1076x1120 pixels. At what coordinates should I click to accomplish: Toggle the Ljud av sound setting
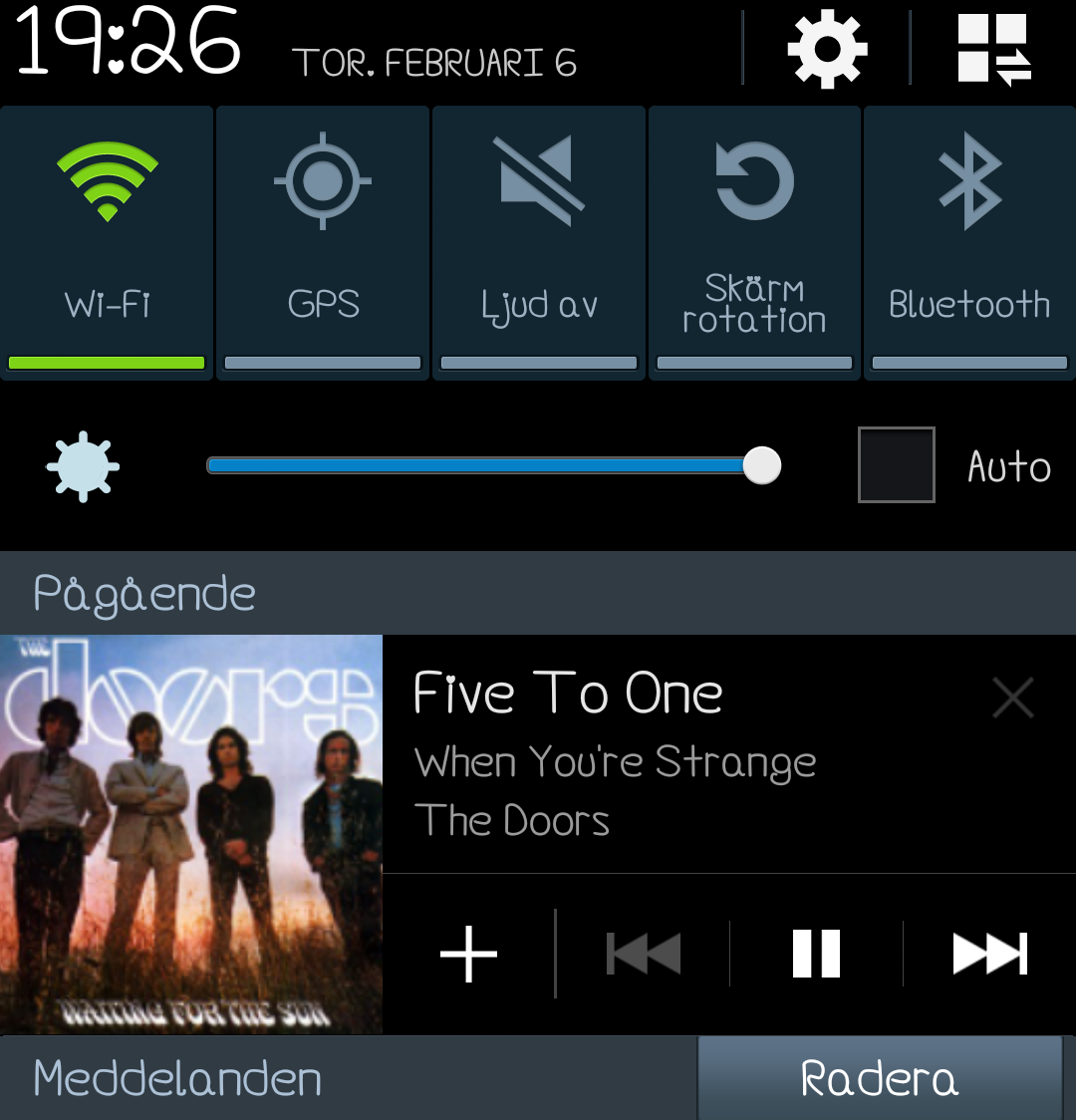click(x=539, y=242)
